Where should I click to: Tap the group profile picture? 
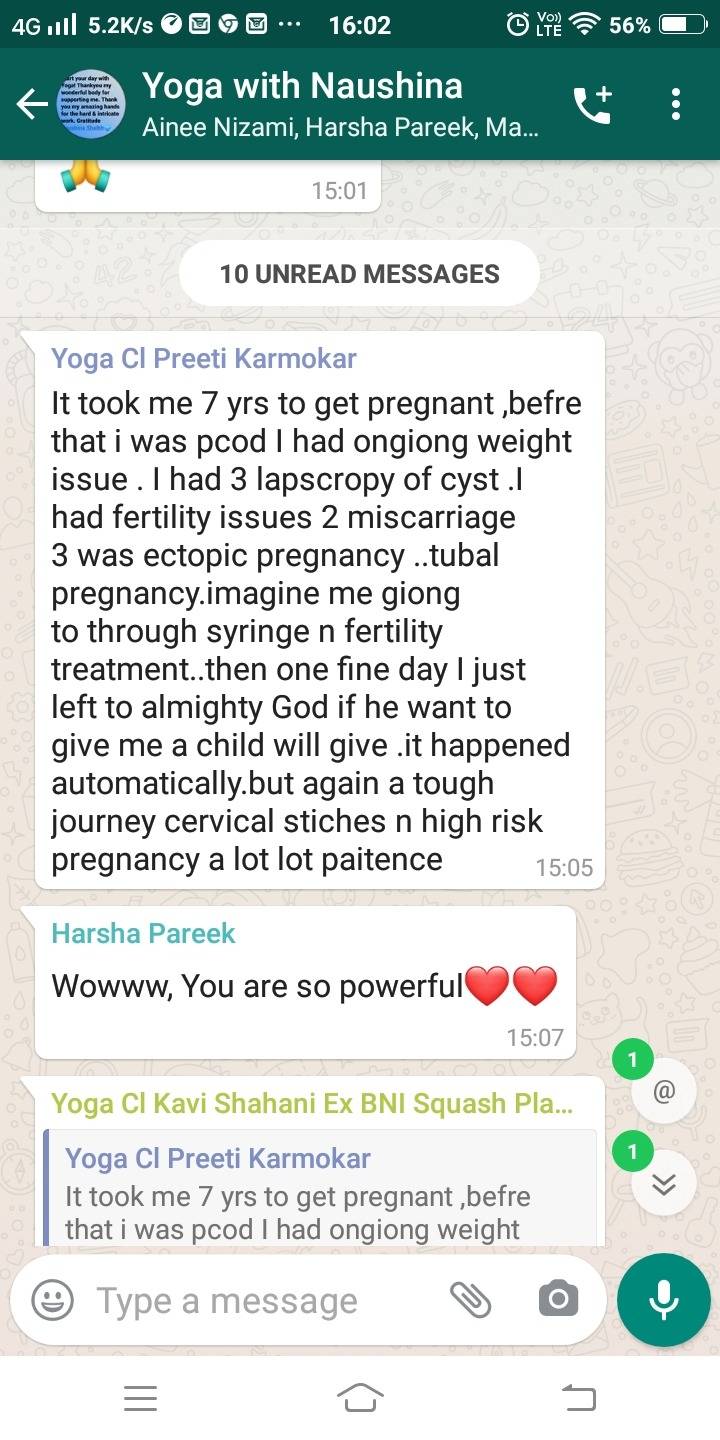click(x=92, y=105)
